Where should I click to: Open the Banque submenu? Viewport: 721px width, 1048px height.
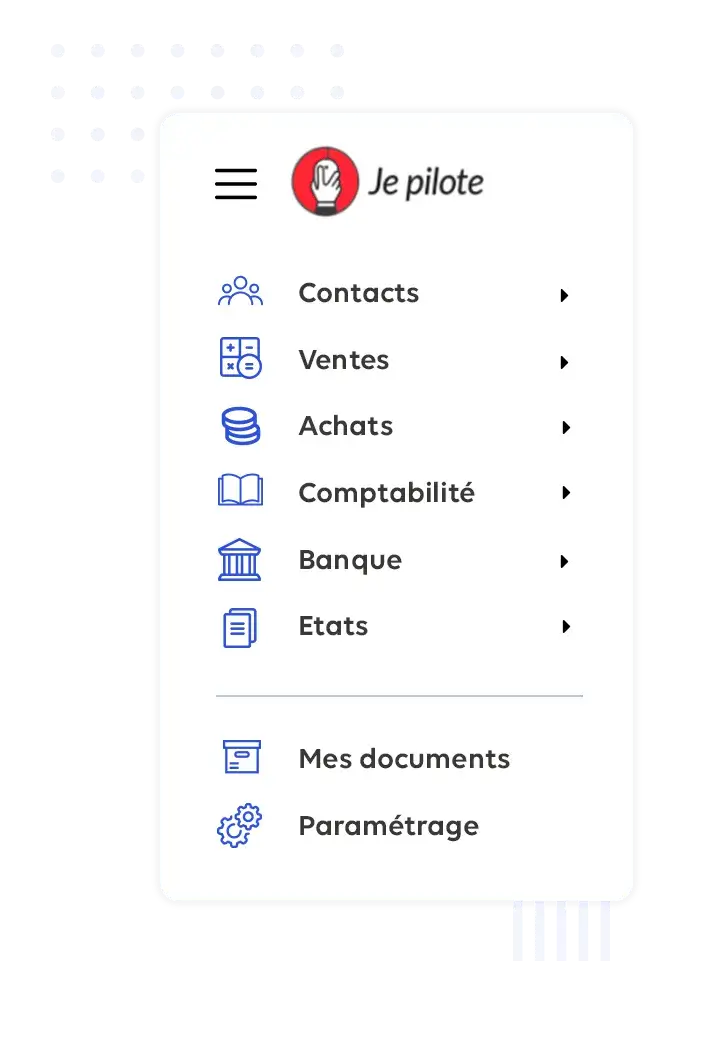click(565, 561)
